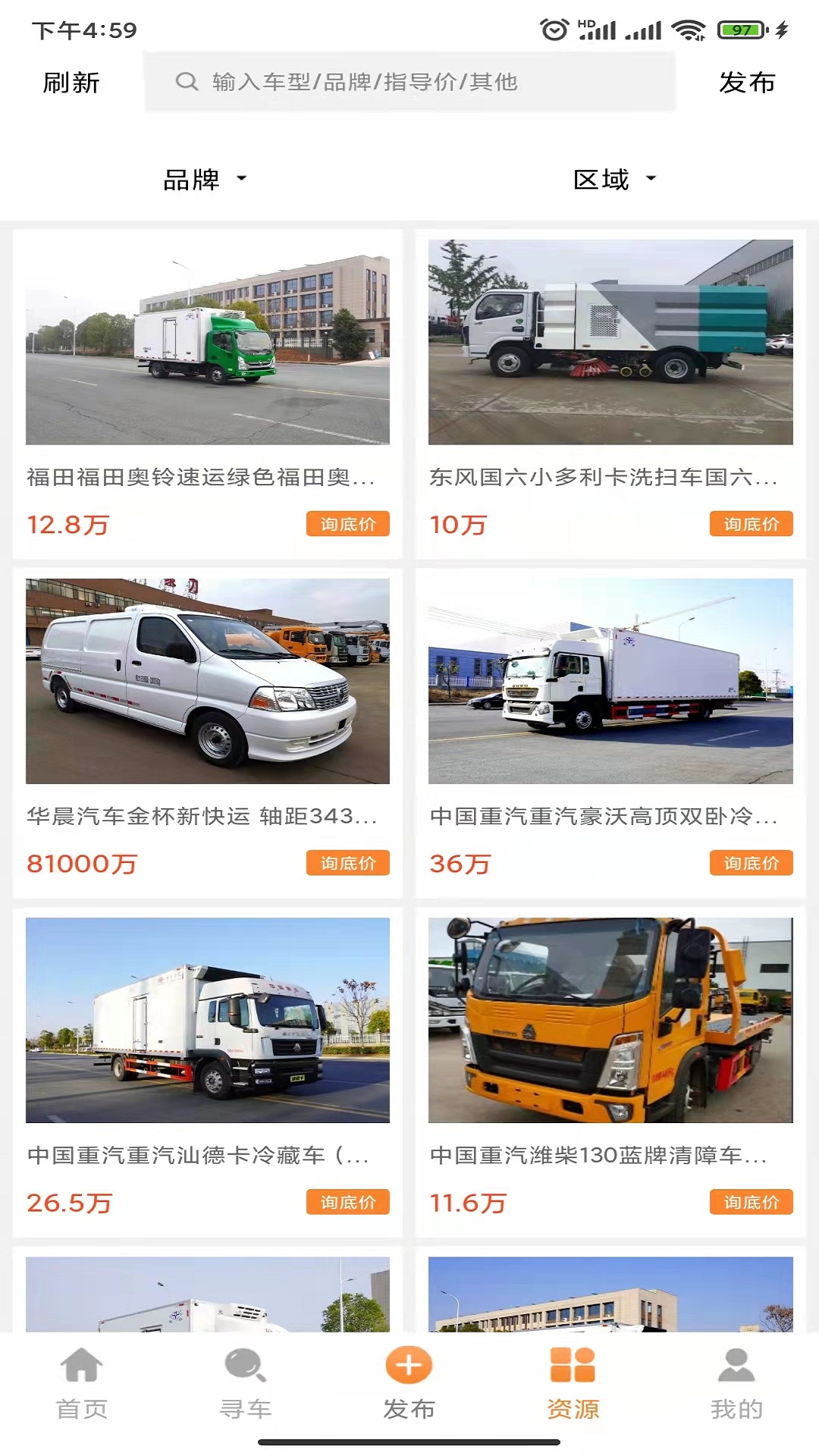Viewport: 819px width, 1456px height.
Task: Open the 福田奥铃速运 green truck listing
Action: click(x=207, y=343)
